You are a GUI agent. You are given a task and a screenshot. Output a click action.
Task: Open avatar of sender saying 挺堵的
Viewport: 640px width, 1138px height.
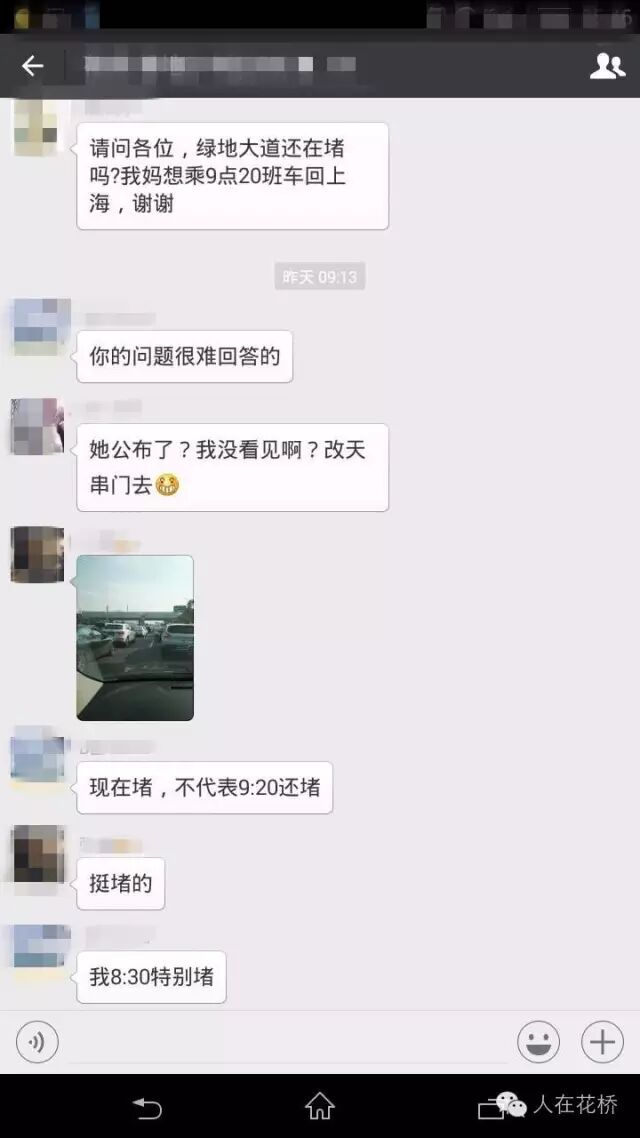click(x=38, y=854)
